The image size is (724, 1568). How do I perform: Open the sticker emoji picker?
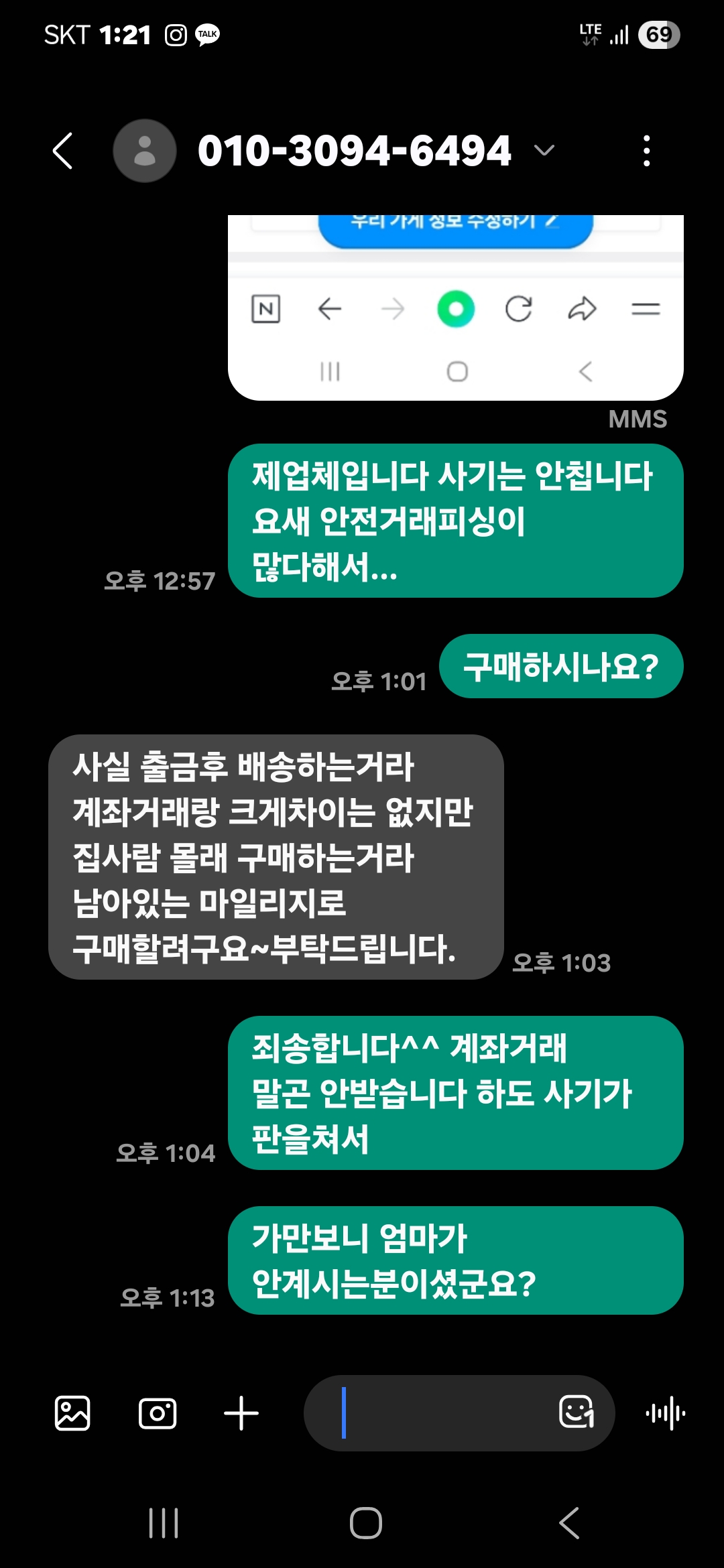(577, 1412)
